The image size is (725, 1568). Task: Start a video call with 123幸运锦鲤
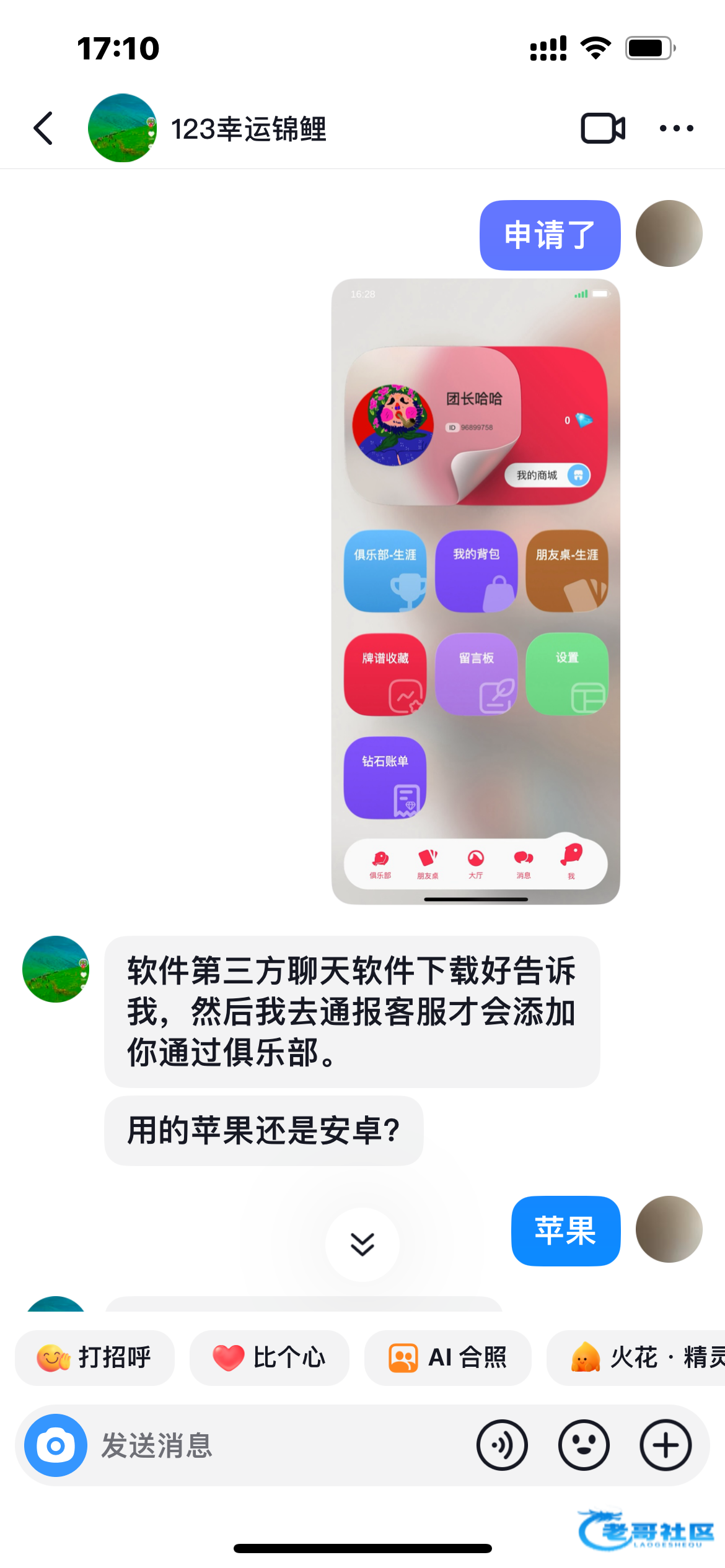point(602,128)
